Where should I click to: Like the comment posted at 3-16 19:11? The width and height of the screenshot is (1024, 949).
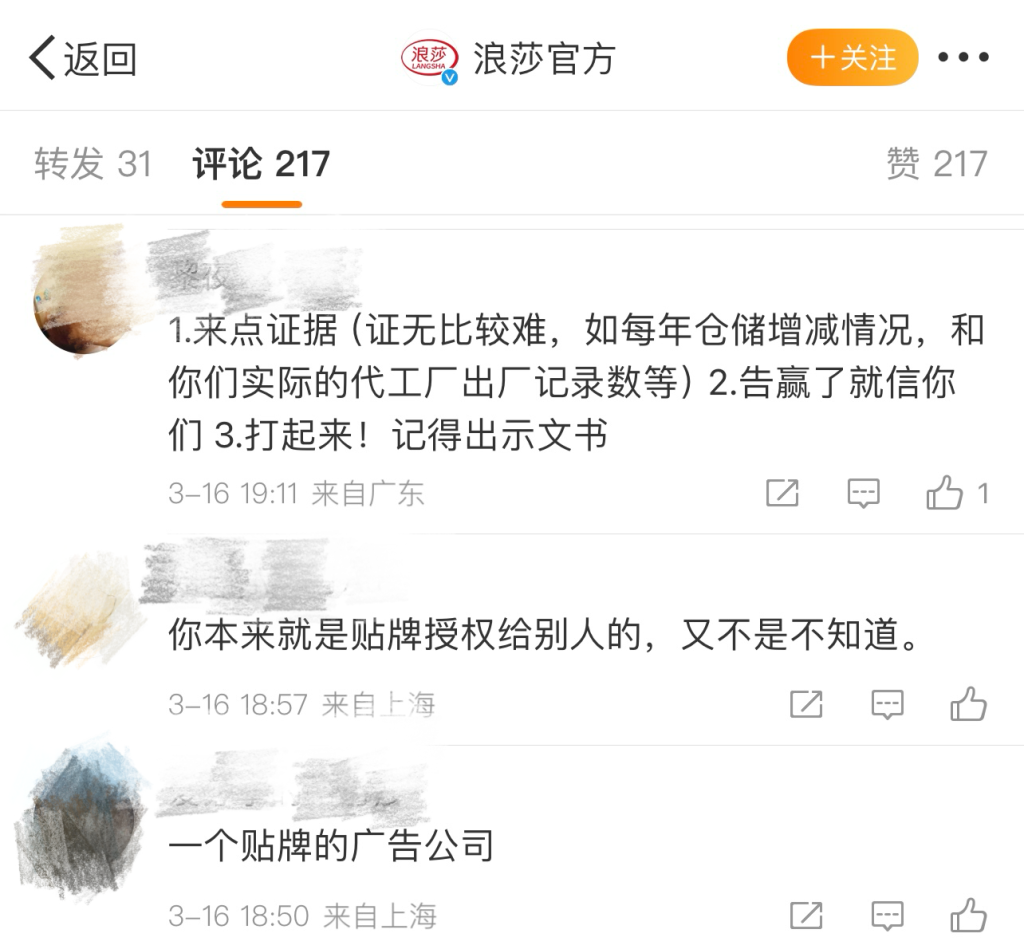click(945, 492)
